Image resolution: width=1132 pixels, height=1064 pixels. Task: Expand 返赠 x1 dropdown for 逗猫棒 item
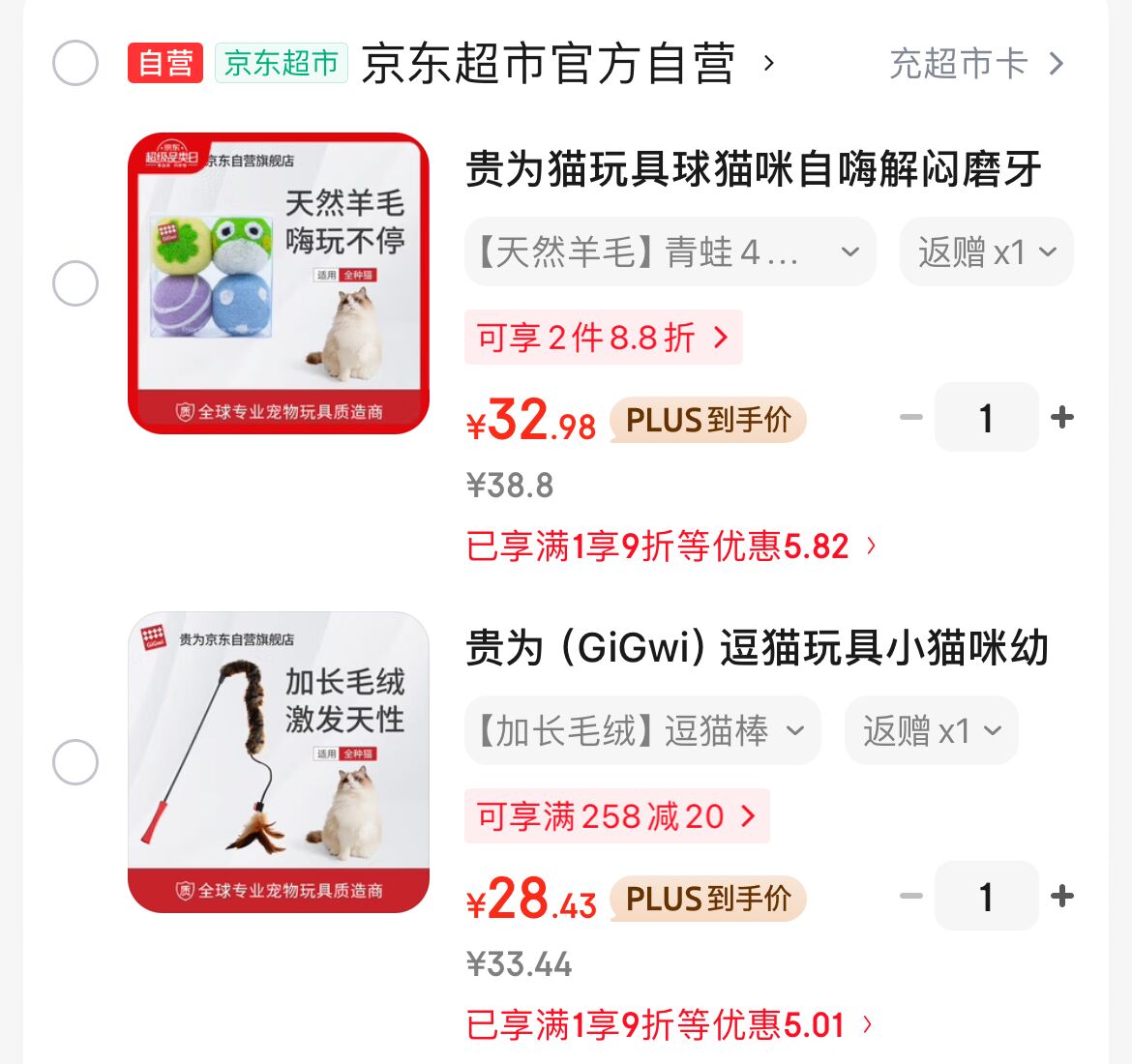coord(931,731)
